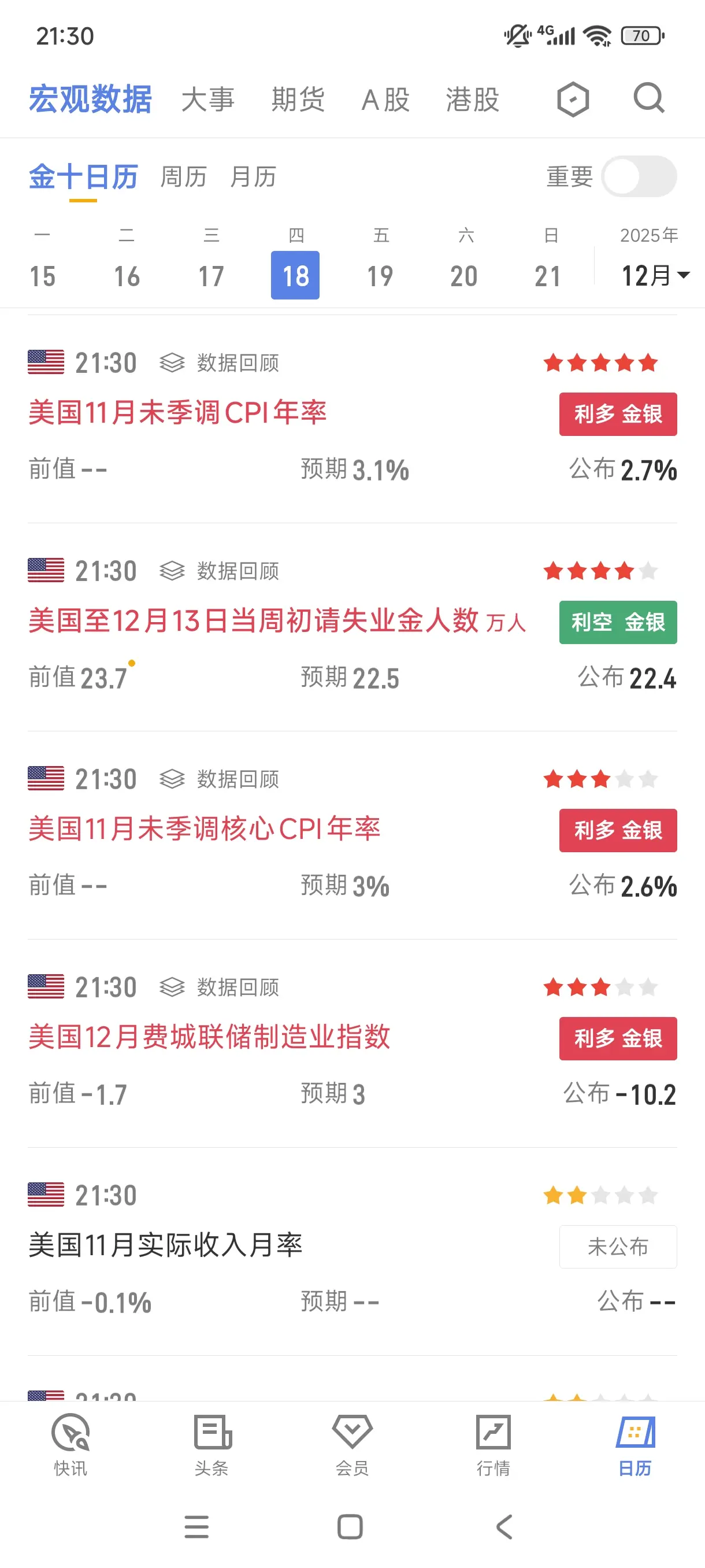Open 美国11月实际收入月率 entry

coord(165,1245)
